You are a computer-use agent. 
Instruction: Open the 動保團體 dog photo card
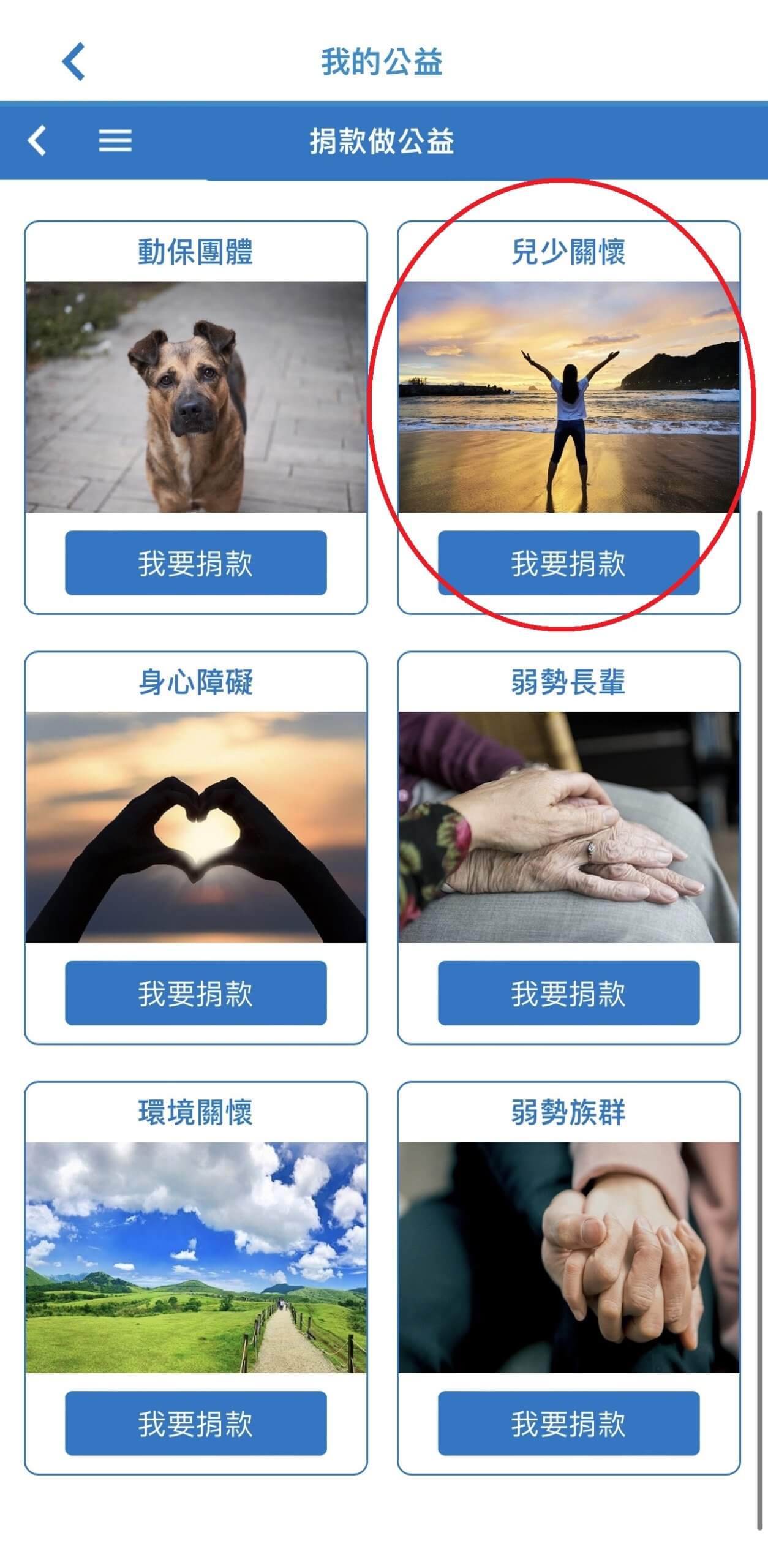point(196,396)
